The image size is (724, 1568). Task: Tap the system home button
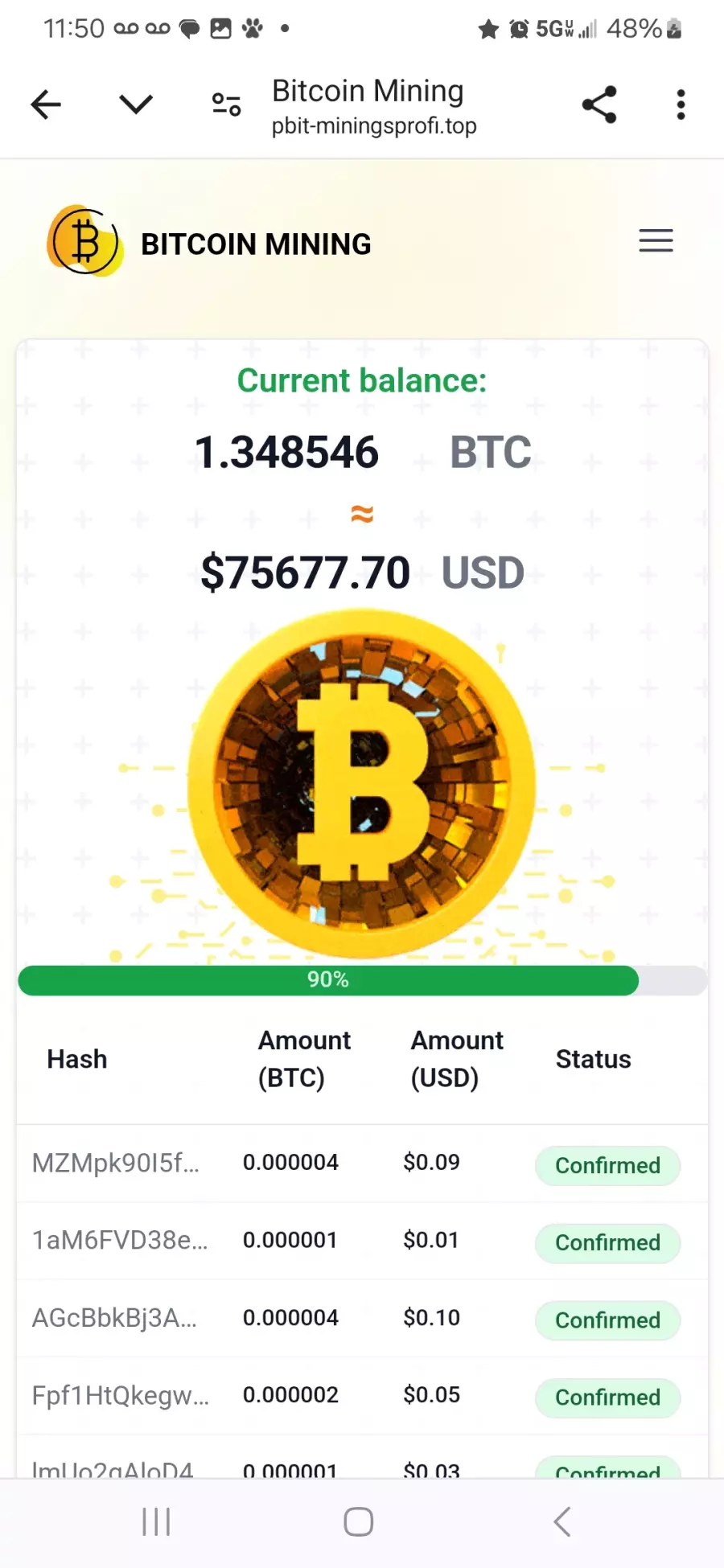pos(359,1521)
